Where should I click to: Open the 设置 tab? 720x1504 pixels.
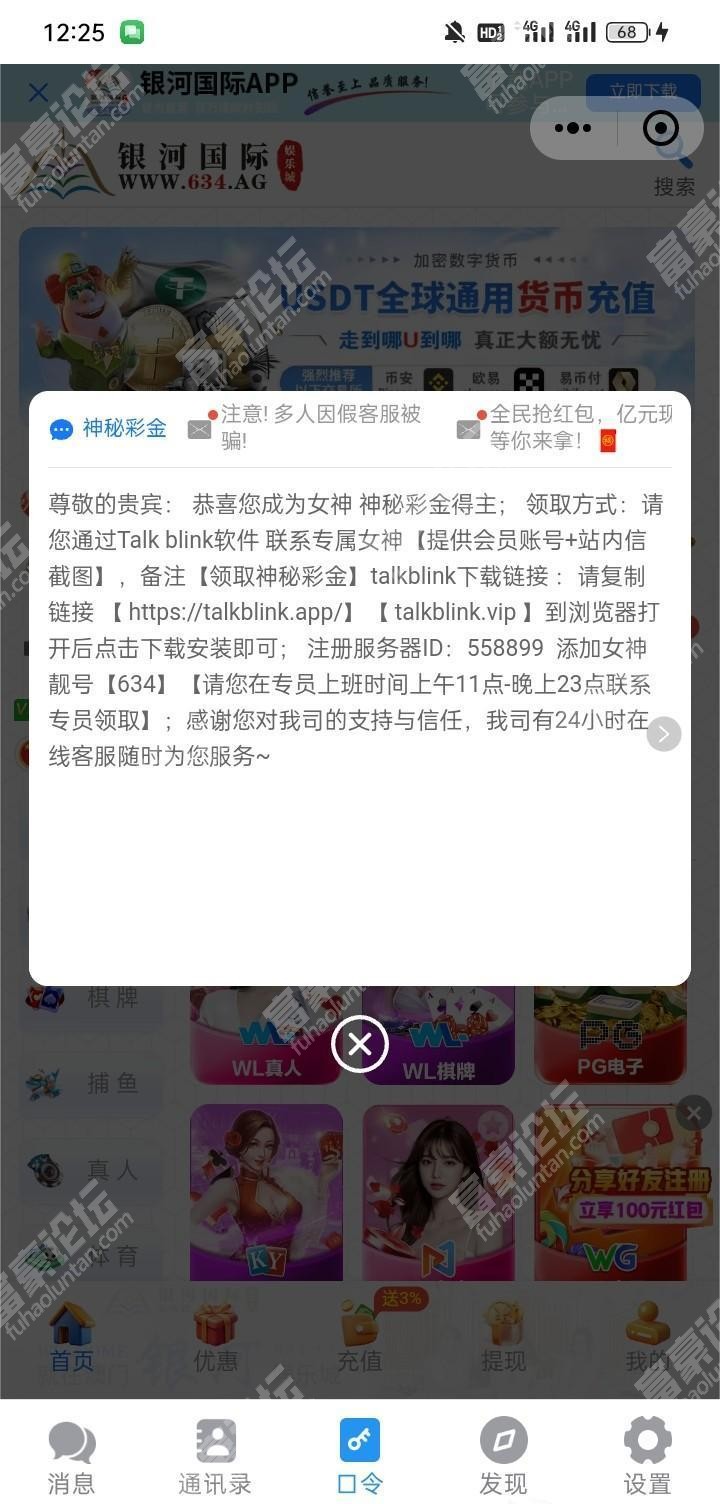coord(647,1457)
